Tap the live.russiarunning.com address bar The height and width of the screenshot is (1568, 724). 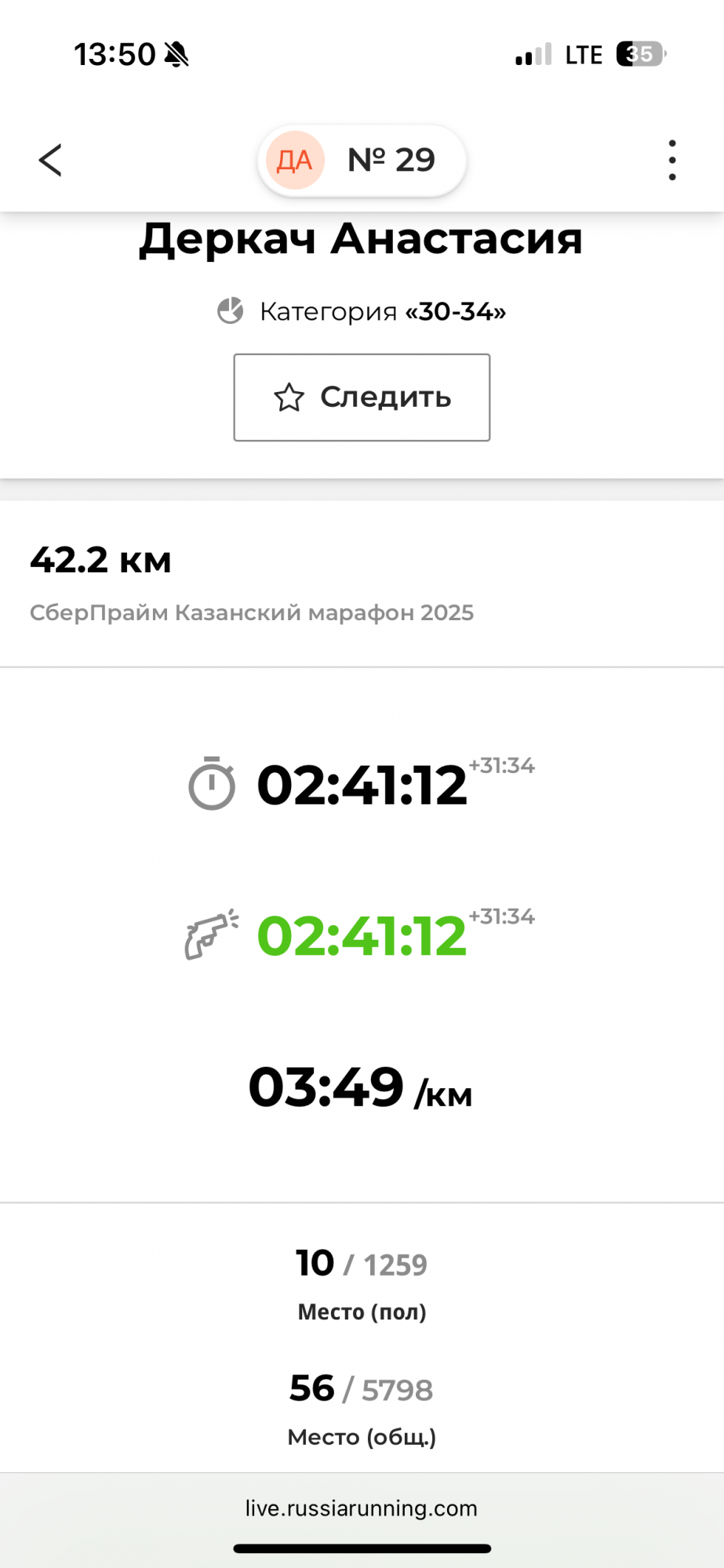(x=362, y=1508)
